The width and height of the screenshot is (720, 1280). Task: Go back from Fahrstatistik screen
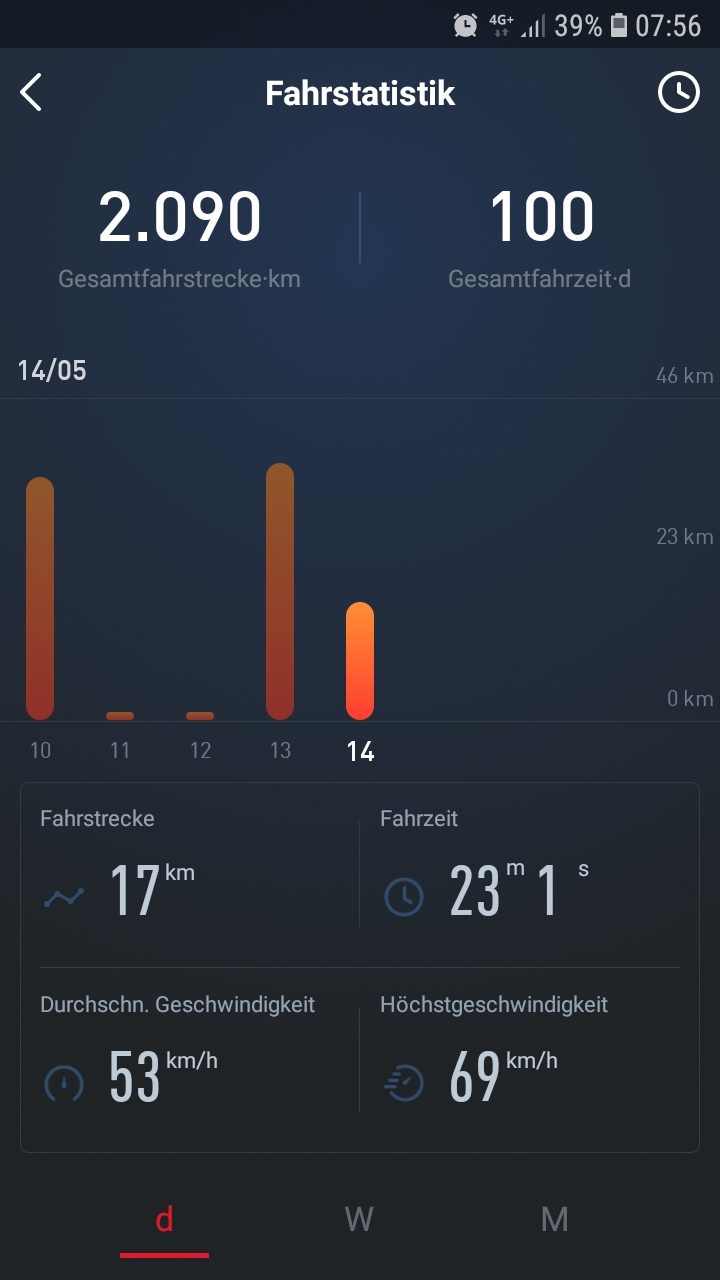32,93
